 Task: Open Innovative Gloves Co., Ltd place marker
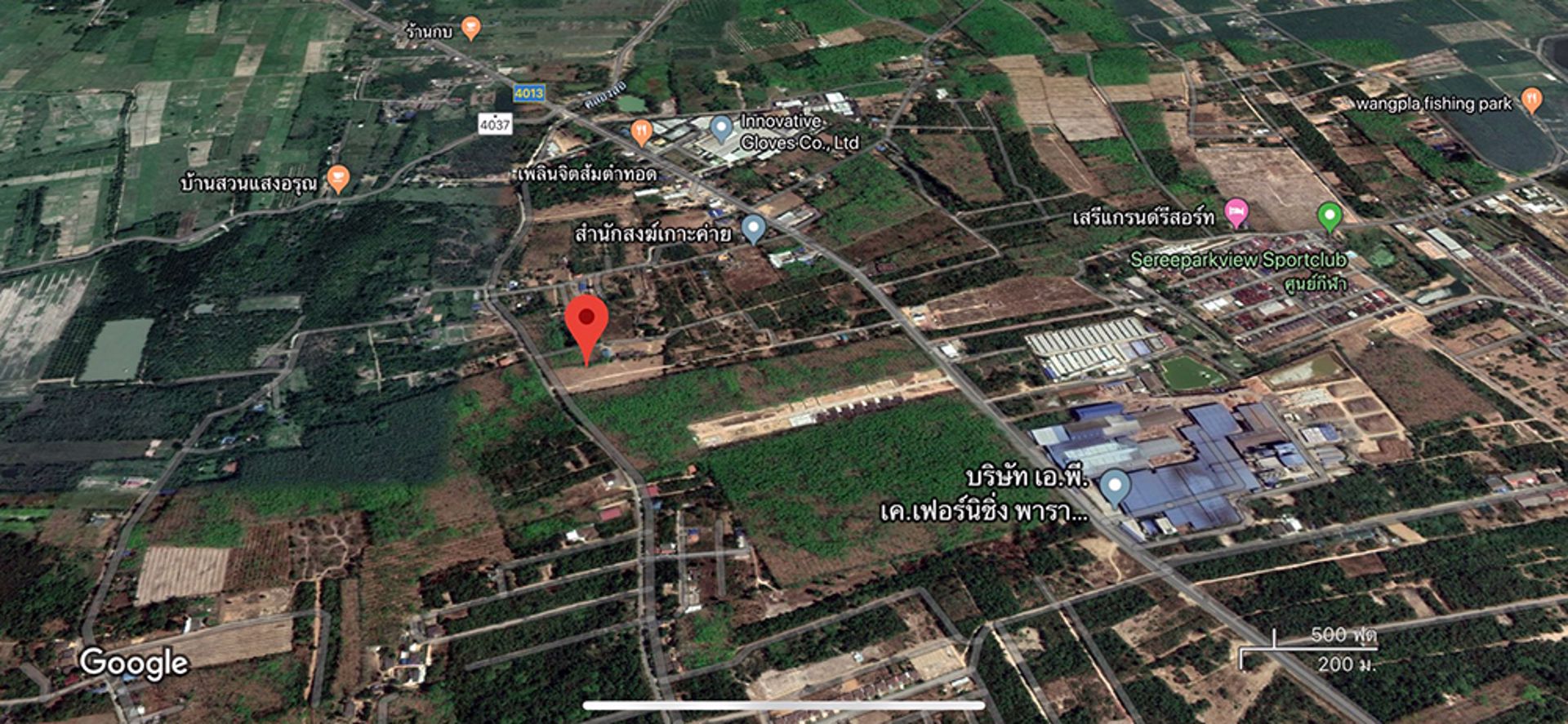point(720,128)
